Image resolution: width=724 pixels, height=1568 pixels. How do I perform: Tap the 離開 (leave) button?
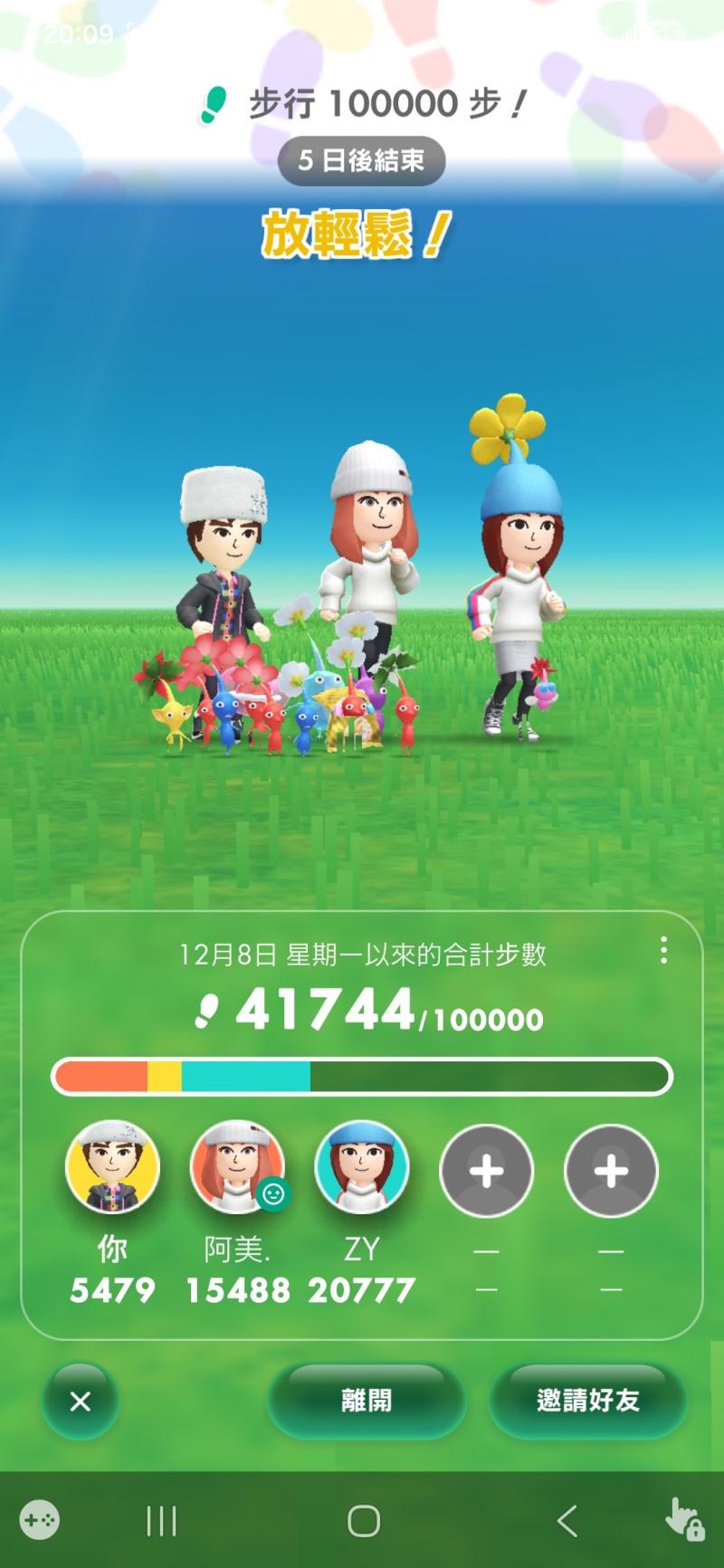pos(367,1400)
